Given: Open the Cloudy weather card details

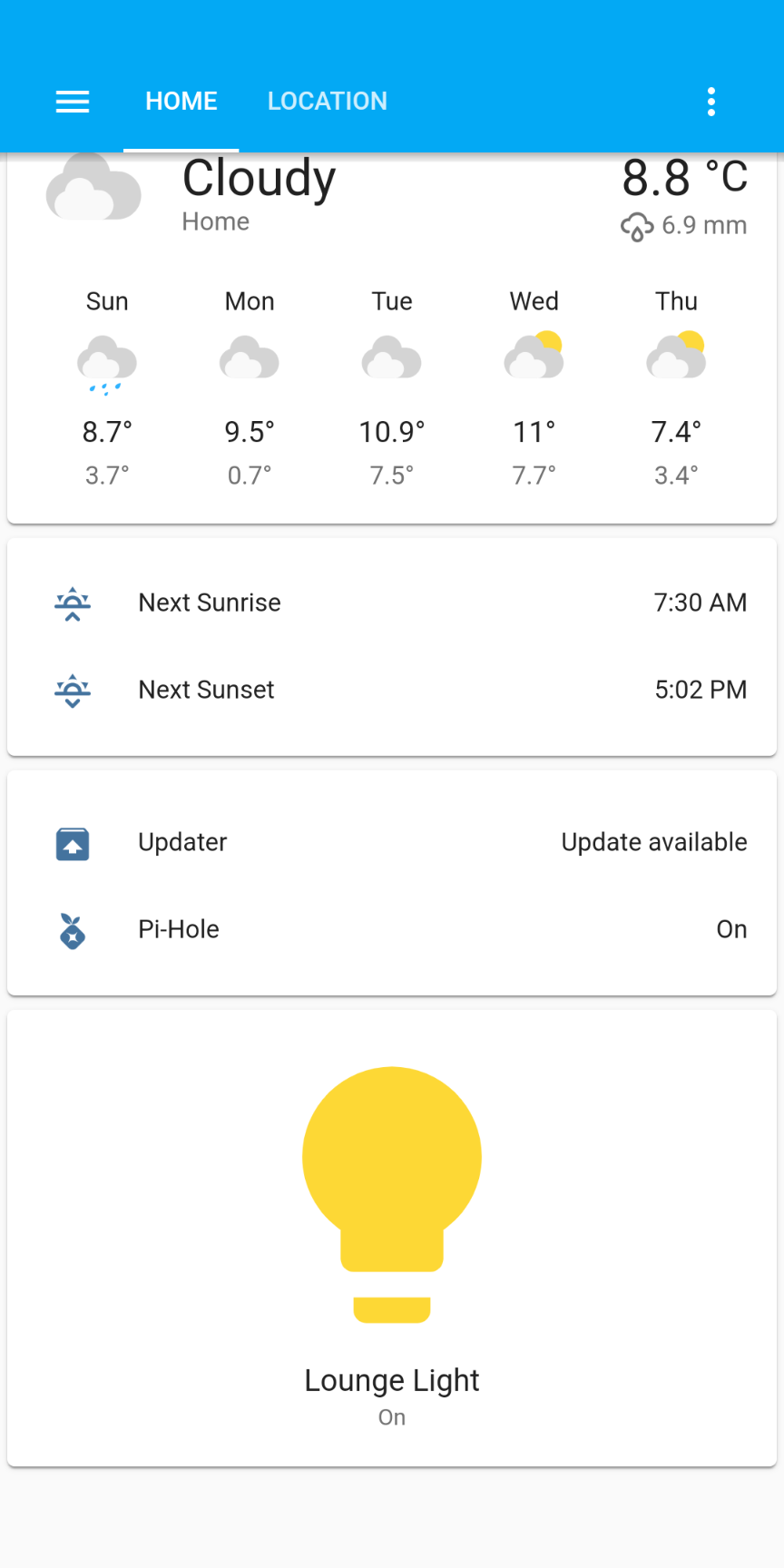Looking at the screenshot, I should tap(260, 181).
